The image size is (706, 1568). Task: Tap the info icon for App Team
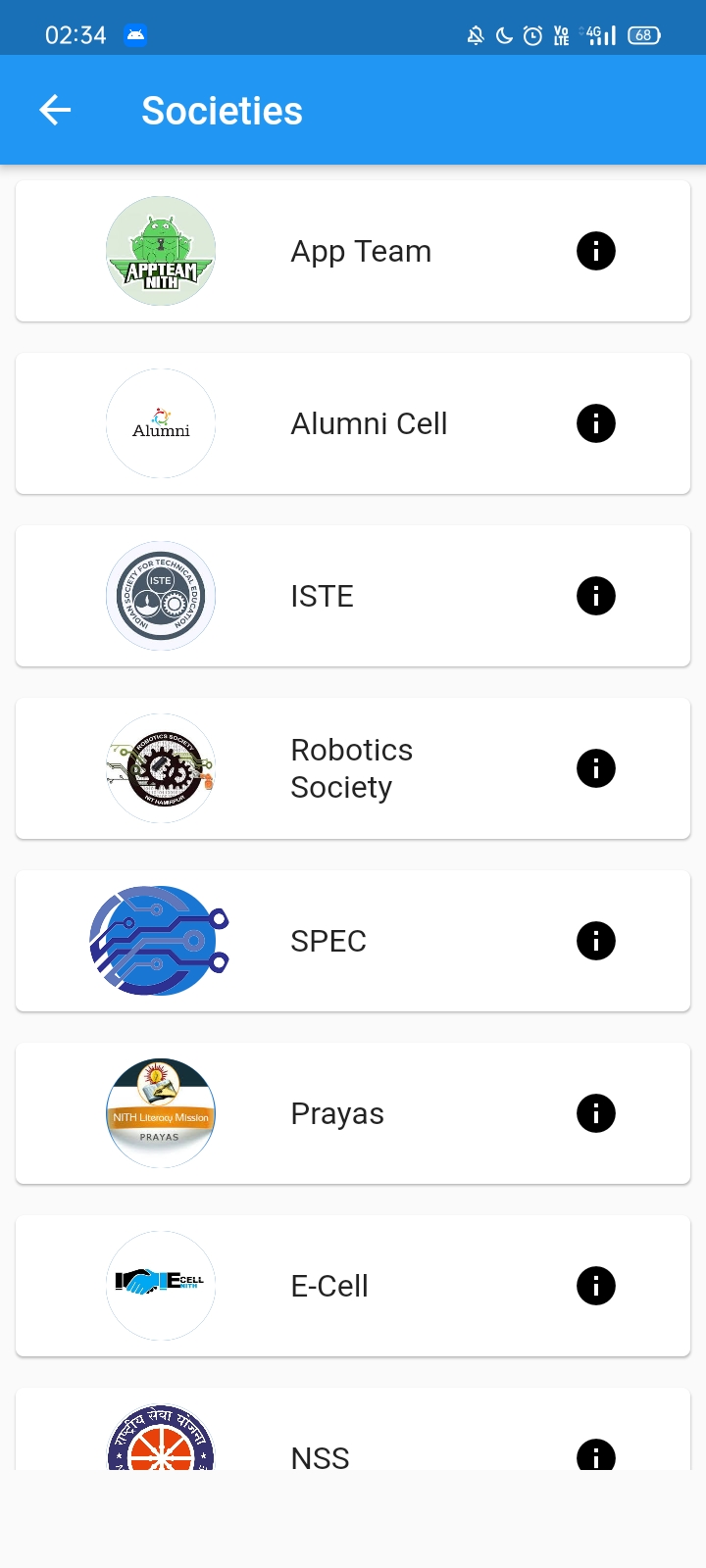(595, 251)
